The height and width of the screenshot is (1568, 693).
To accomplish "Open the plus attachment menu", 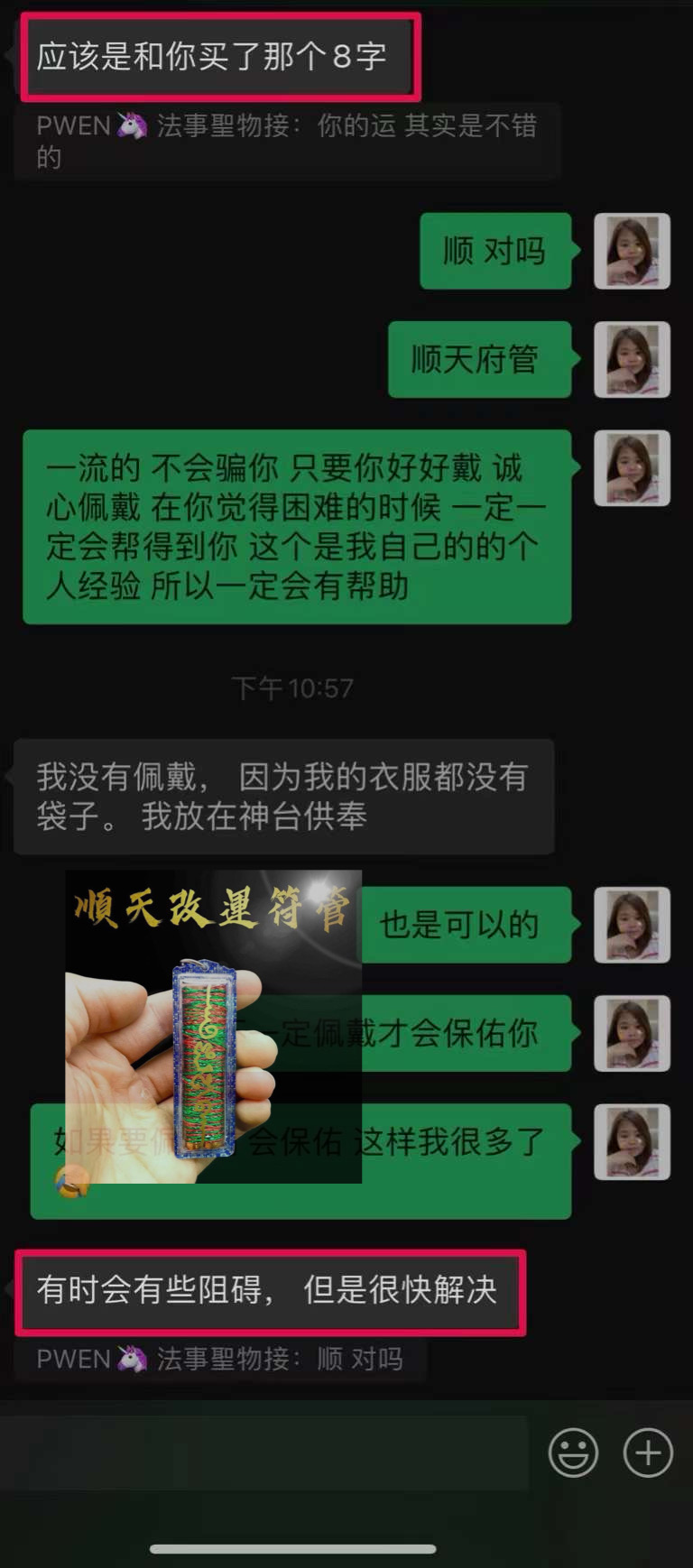I will coord(648,1453).
